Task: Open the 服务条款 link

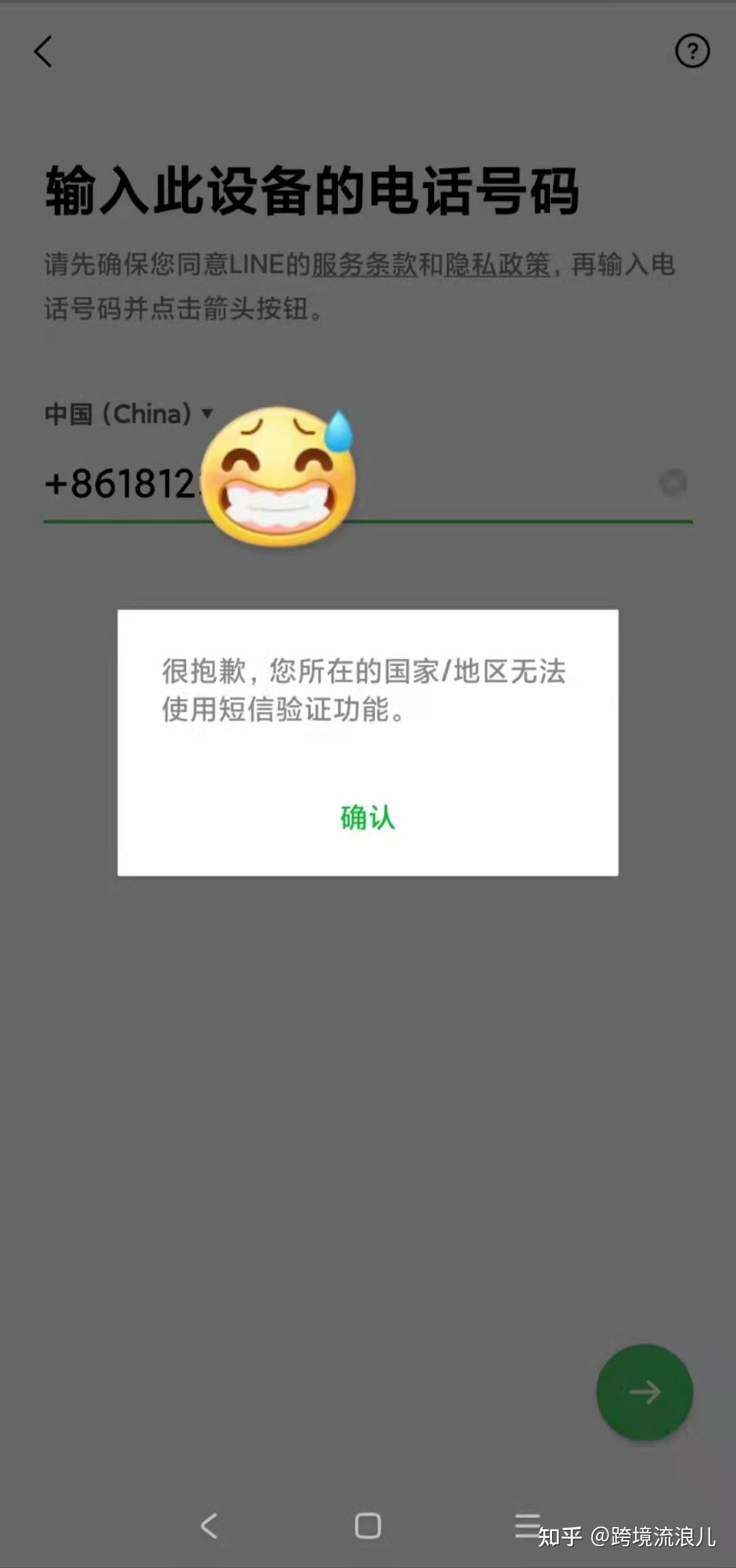Action: [364, 265]
